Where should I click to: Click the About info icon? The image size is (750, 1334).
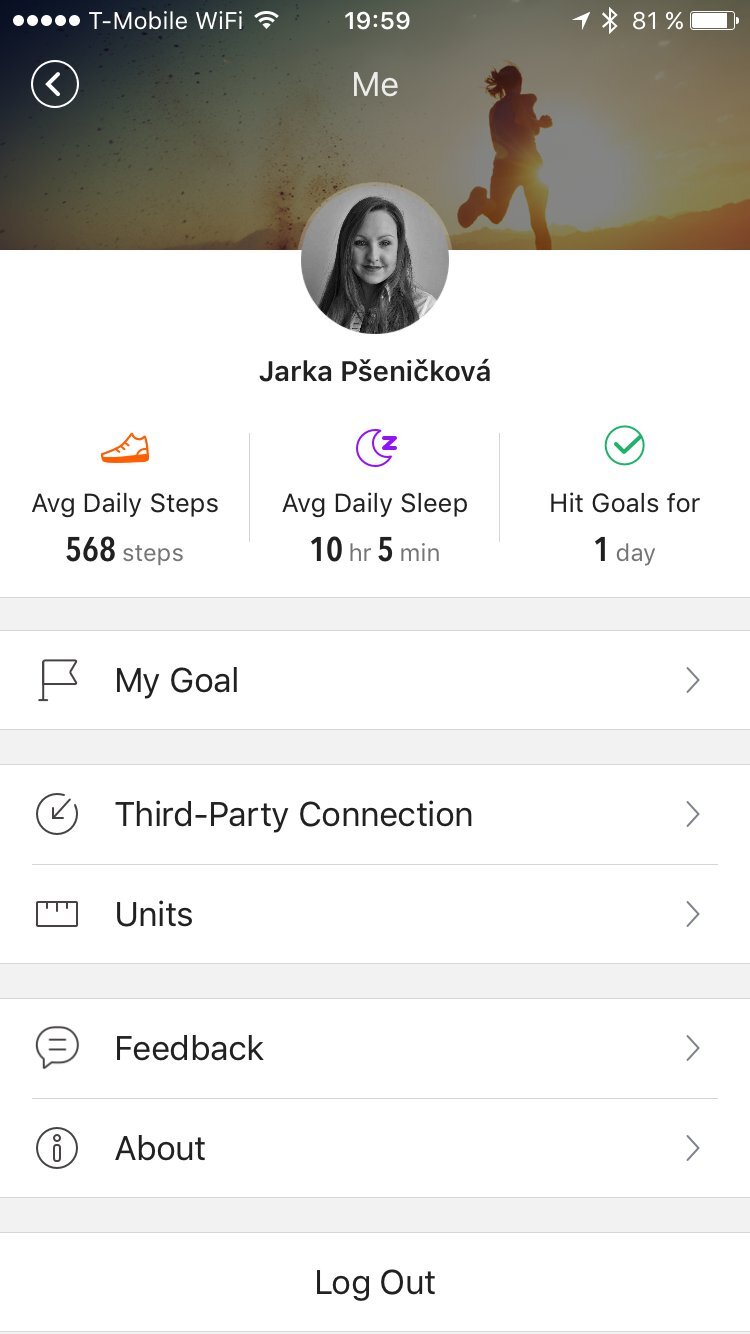click(x=57, y=1147)
